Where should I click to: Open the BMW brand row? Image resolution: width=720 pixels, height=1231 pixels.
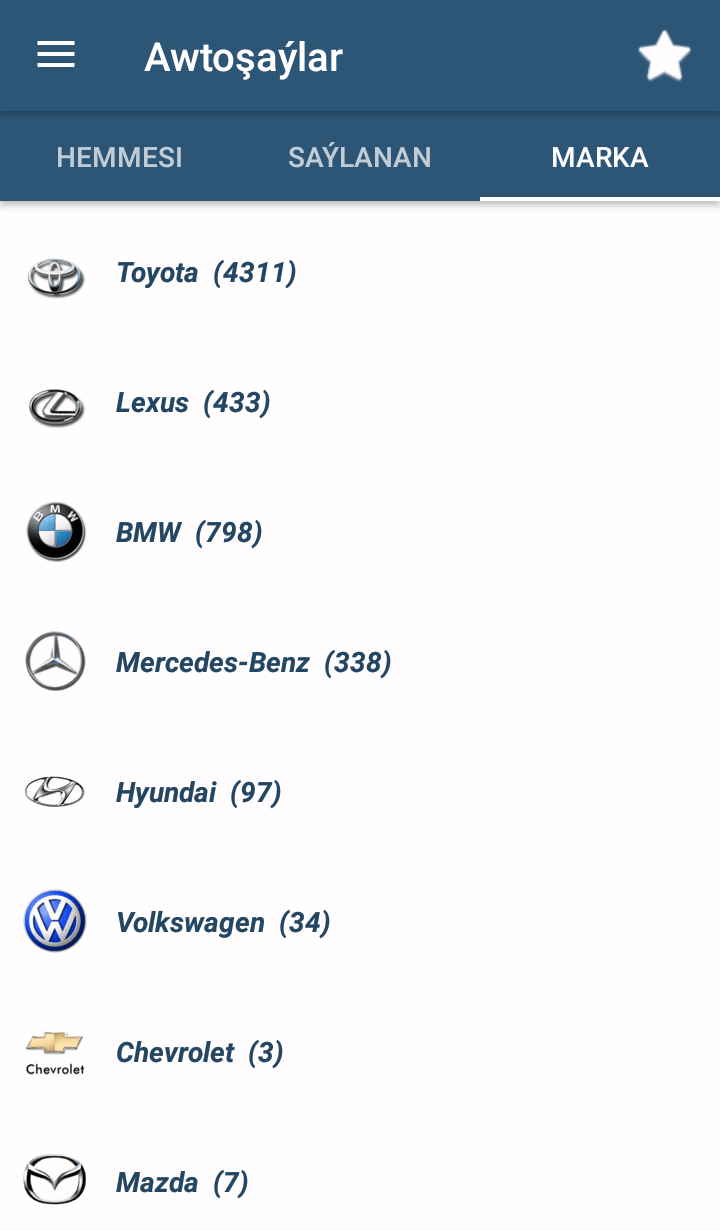coord(189,533)
